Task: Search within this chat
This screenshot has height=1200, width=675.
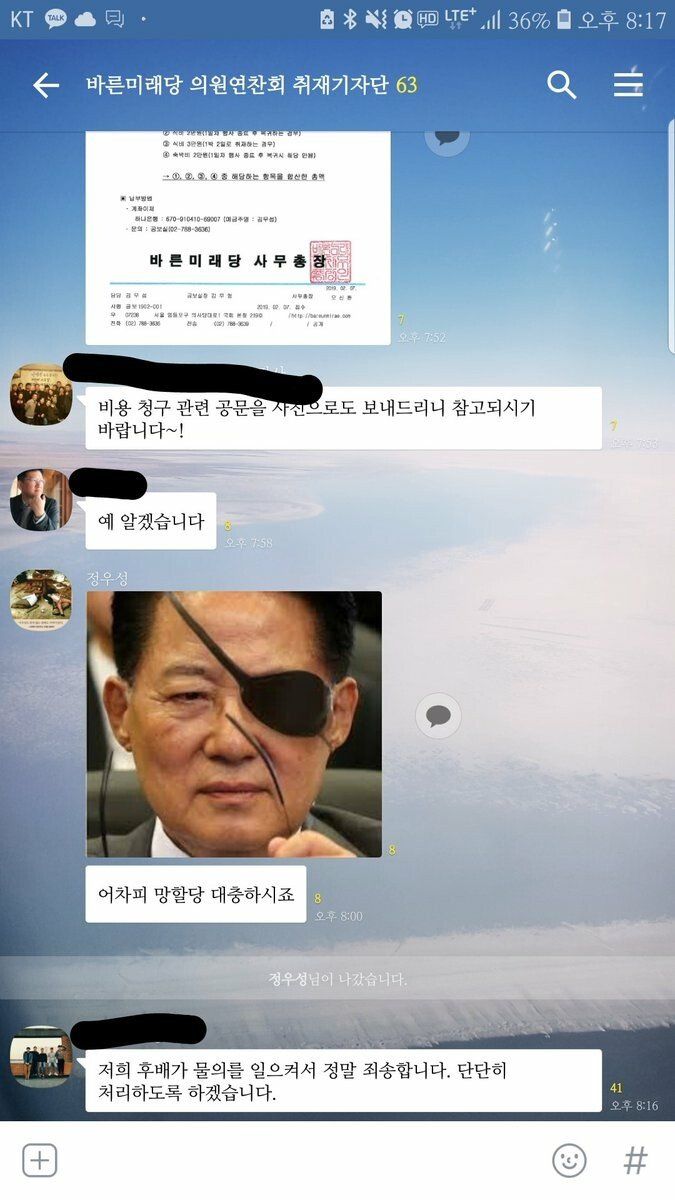Action: [562, 86]
